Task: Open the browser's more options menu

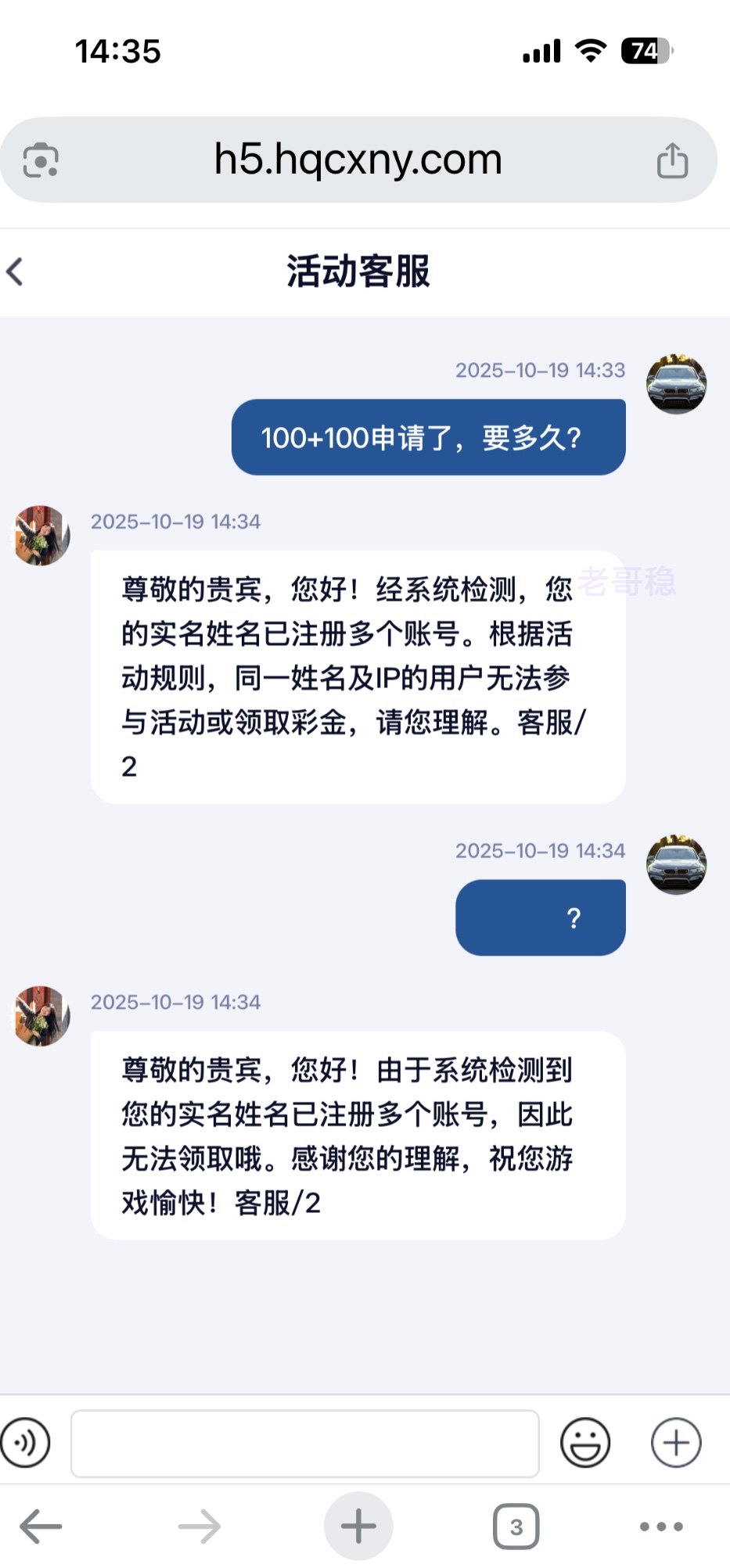Action: pyautogui.click(x=661, y=1526)
